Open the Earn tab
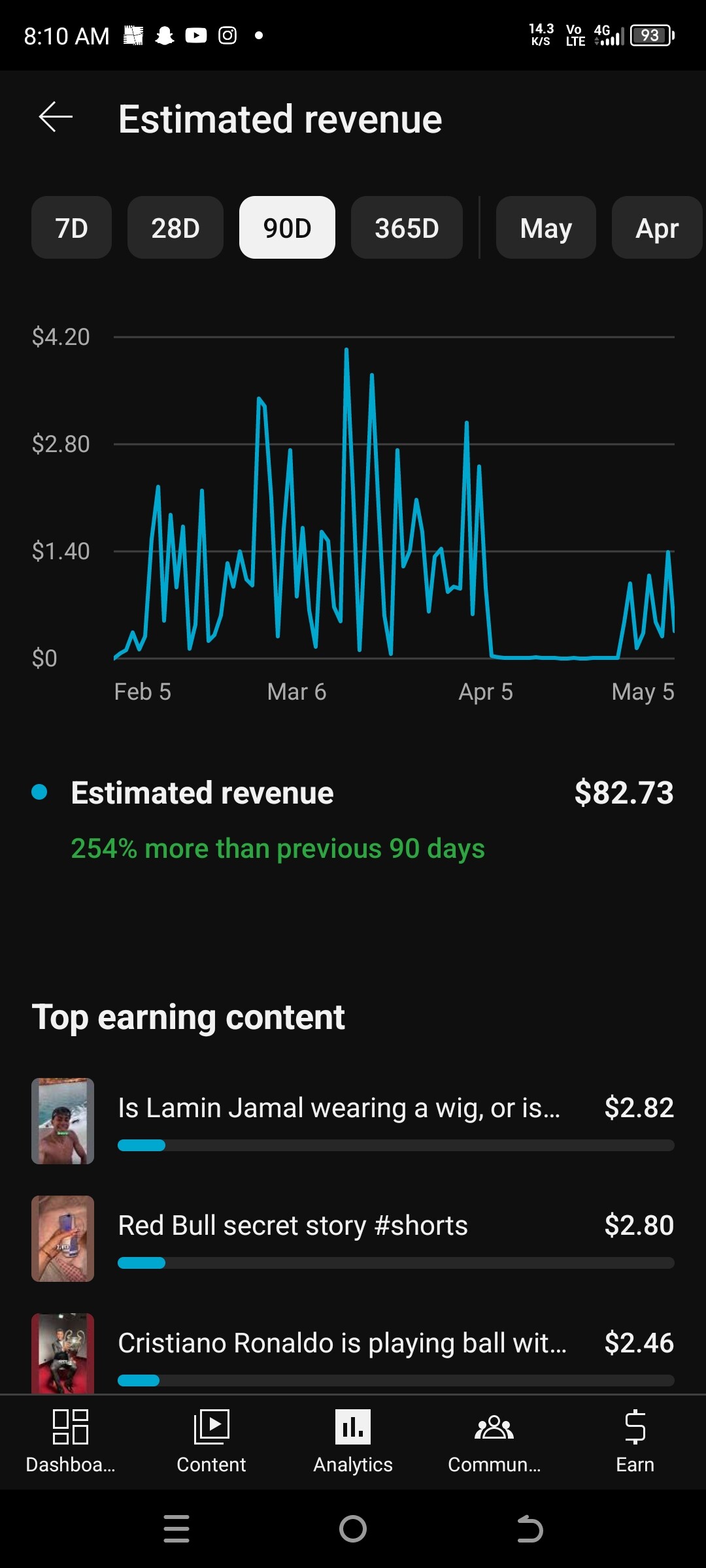The width and height of the screenshot is (706, 1568). tap(635, 1441)
